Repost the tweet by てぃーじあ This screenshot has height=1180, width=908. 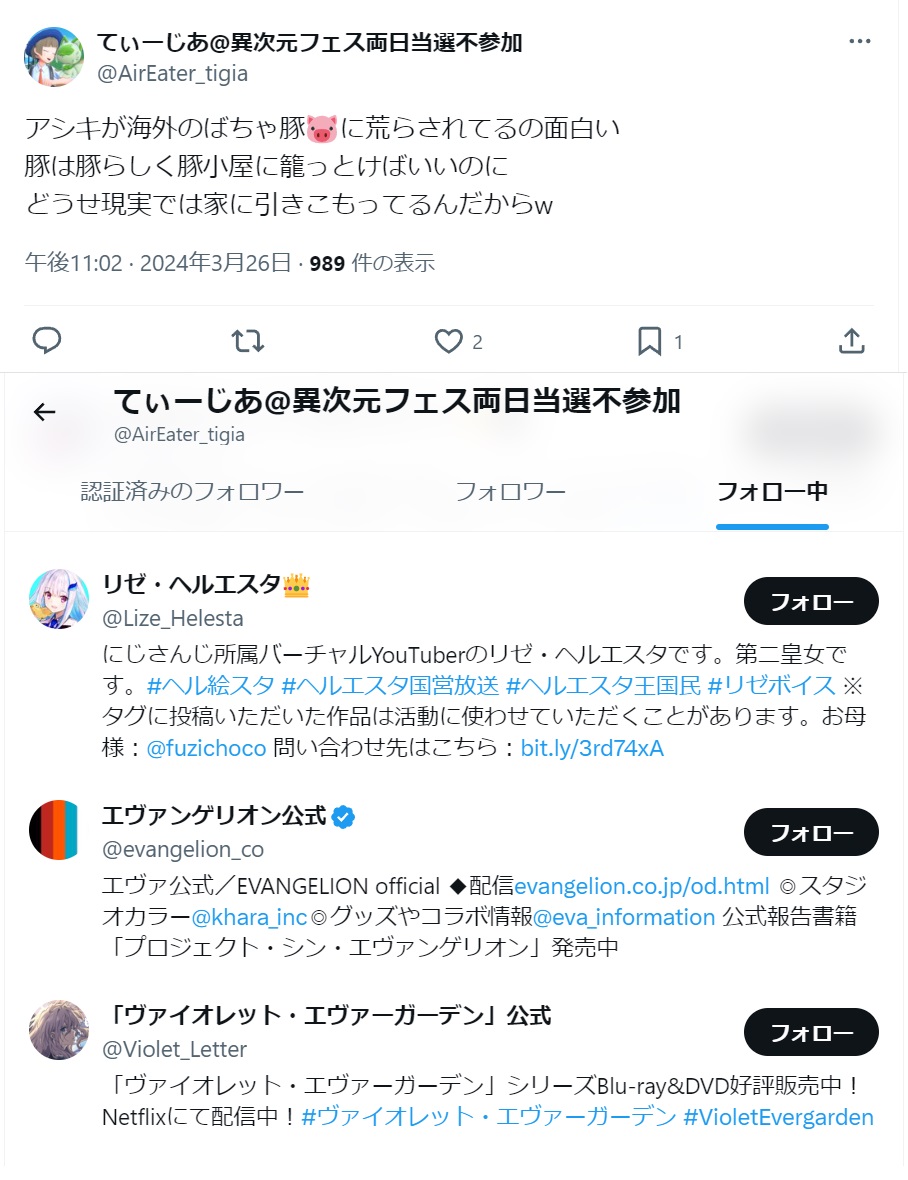click(x=247, y=341)
